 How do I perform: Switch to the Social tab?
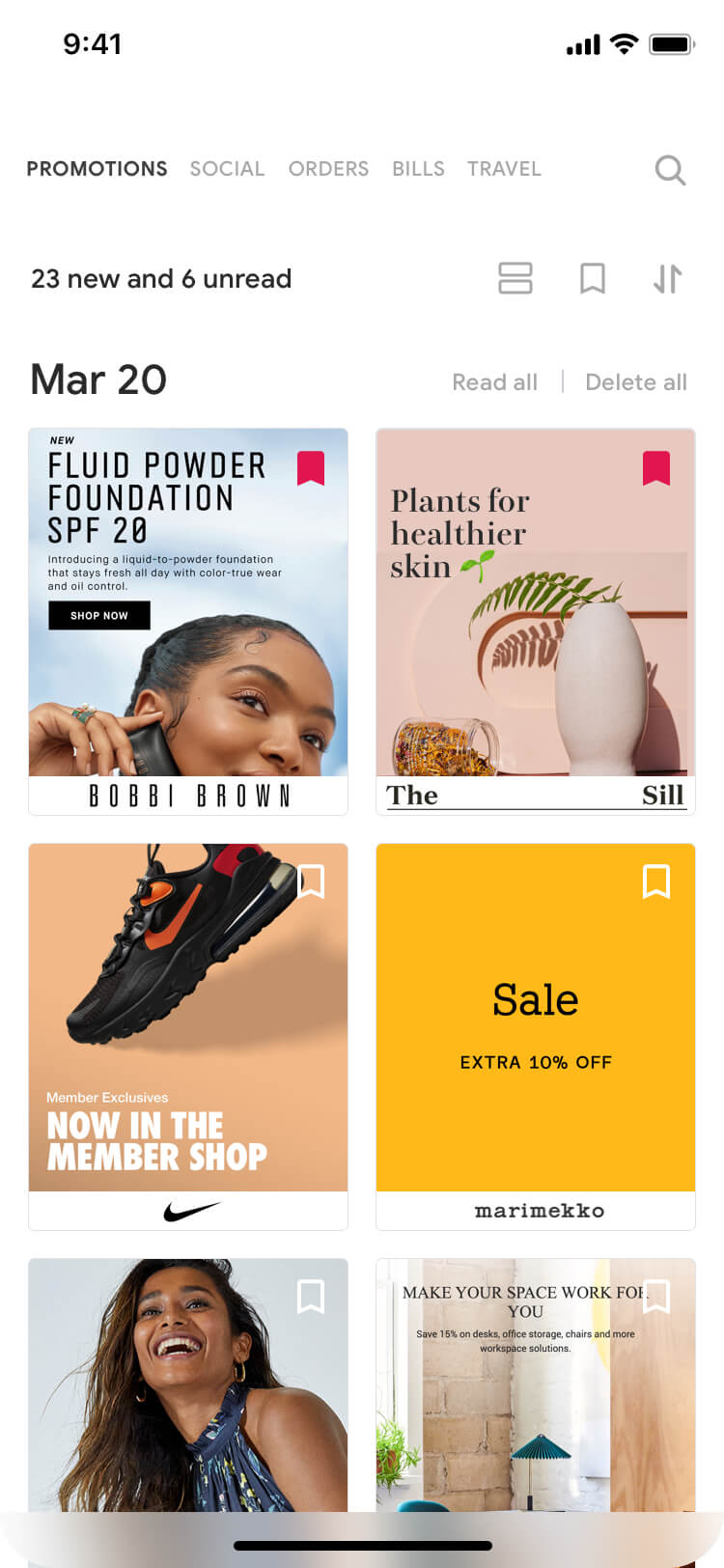pyautogui.click(x=227, y=169)
